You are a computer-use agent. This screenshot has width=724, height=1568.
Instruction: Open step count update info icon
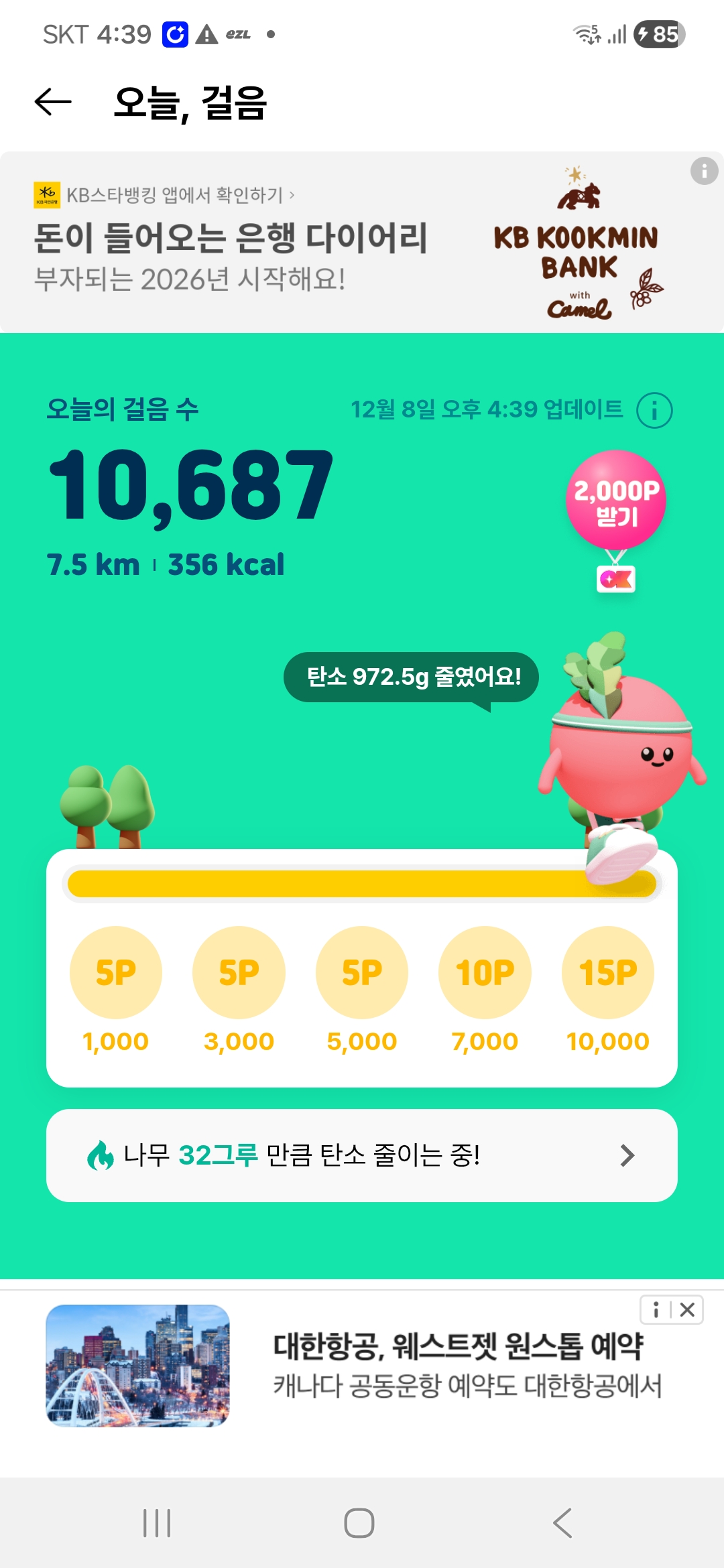point(654,410)
